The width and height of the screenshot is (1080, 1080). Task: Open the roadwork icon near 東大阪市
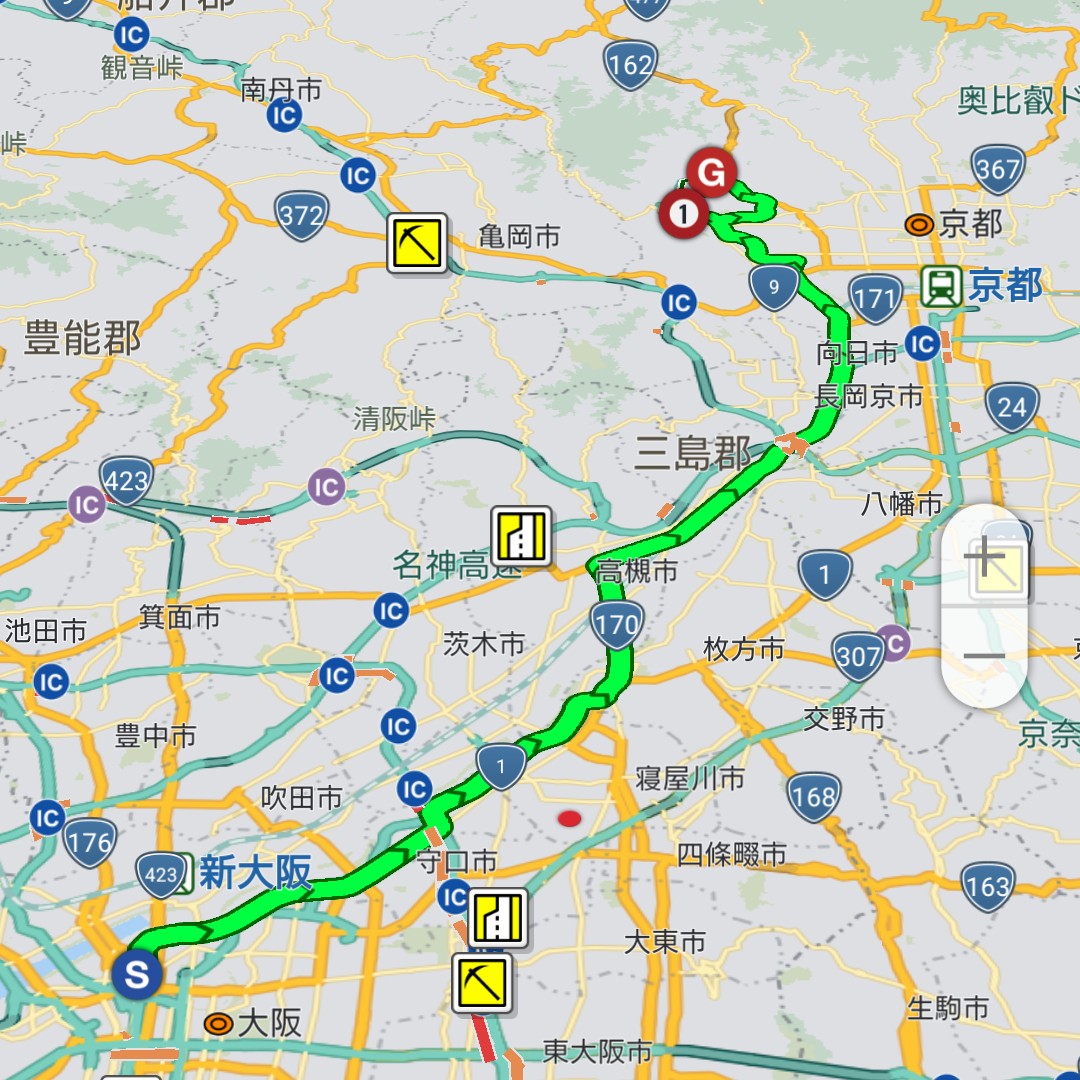(x=482, y=983)
